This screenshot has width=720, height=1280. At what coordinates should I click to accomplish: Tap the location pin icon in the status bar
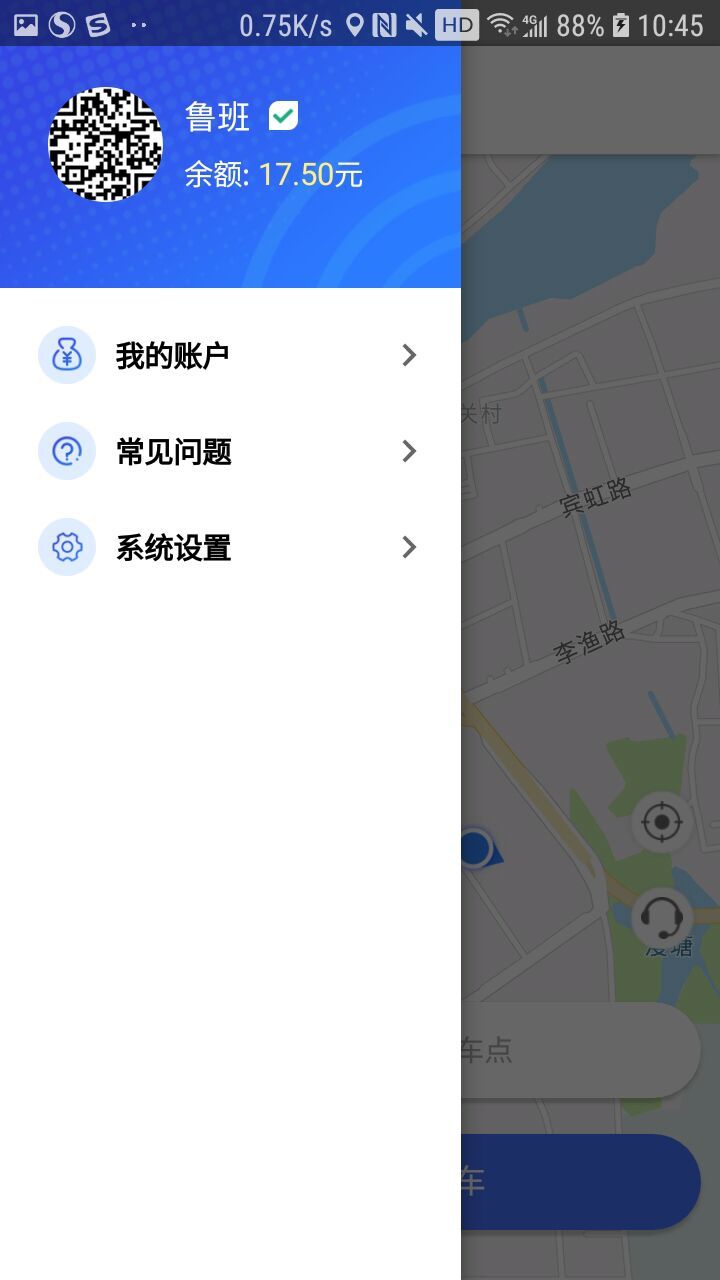point(355,24)
